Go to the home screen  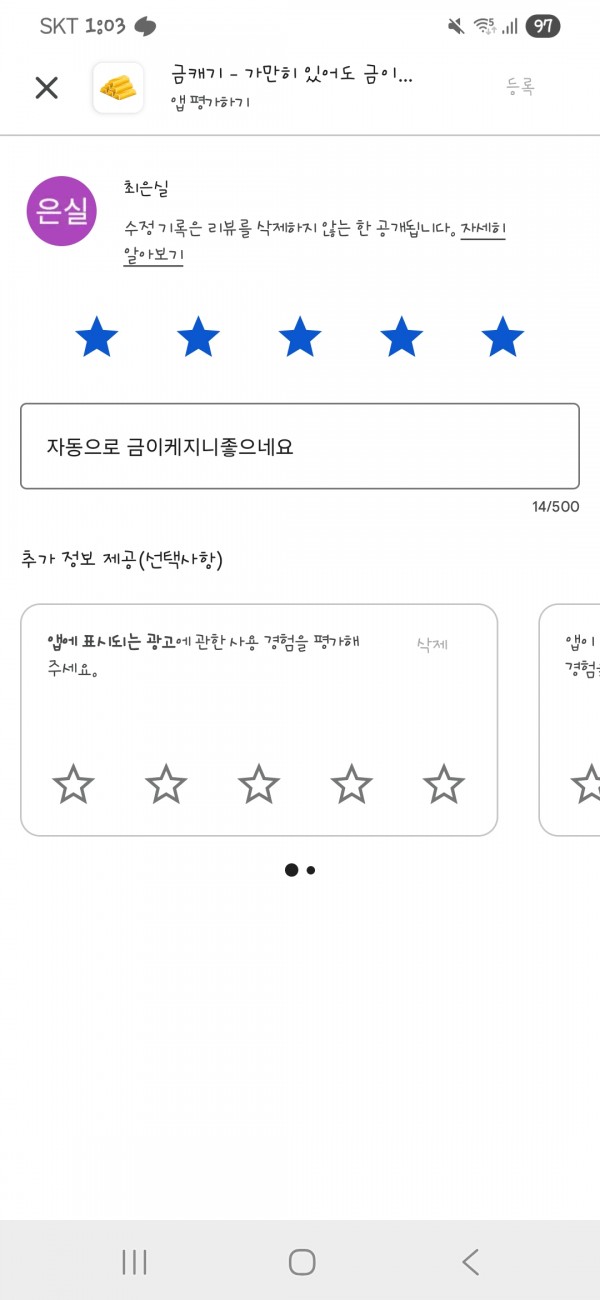coord(302,1262)
